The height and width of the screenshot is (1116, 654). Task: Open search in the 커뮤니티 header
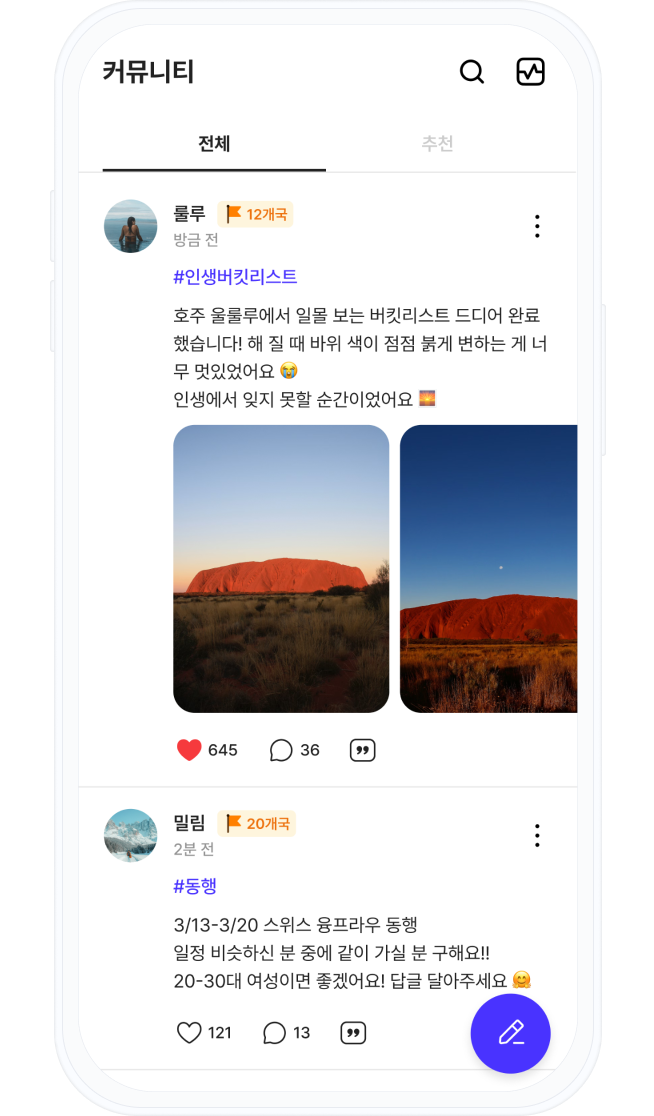[x=472, y=72]
